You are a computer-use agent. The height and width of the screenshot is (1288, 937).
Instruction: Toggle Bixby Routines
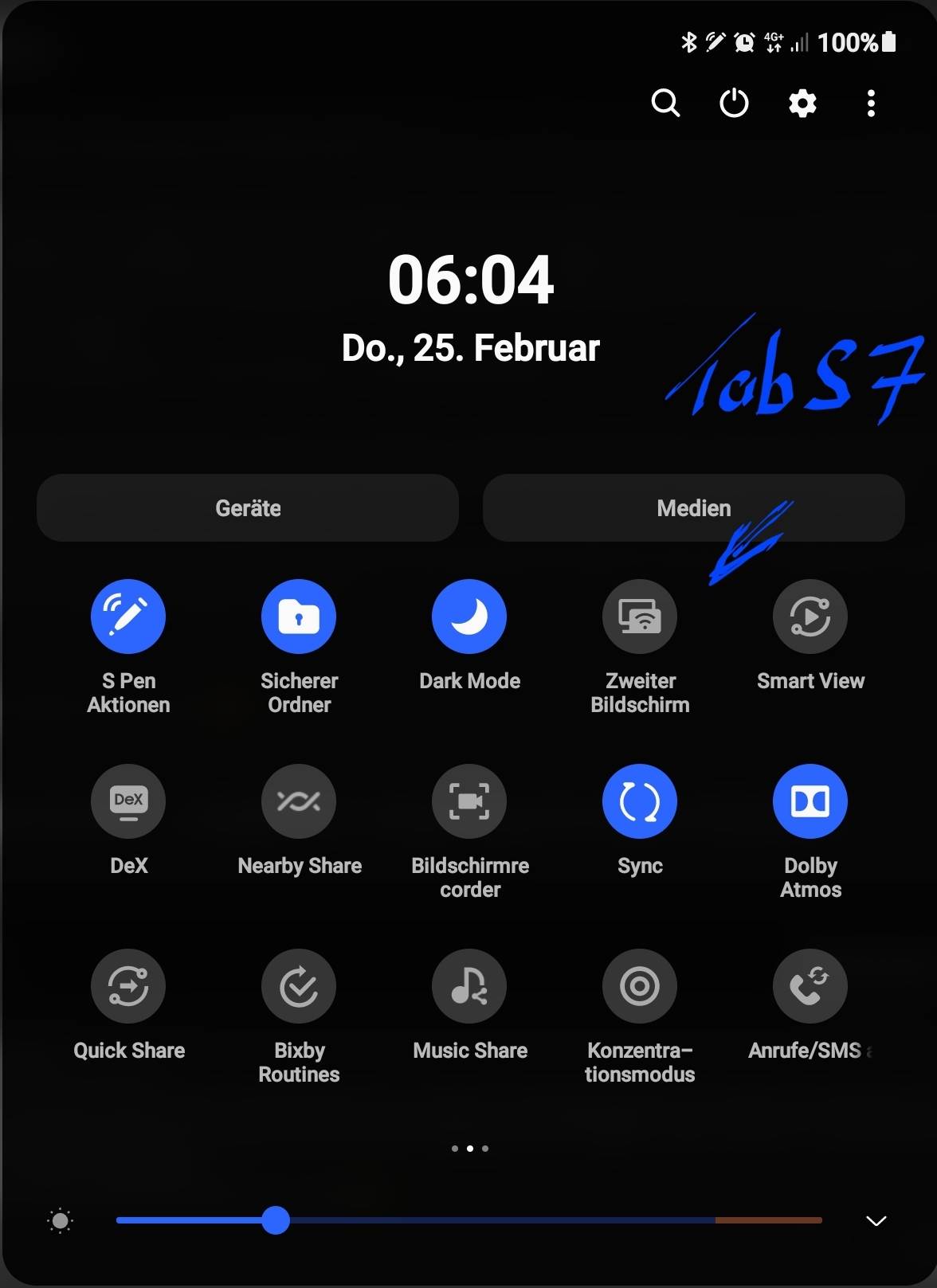point(299,986)
